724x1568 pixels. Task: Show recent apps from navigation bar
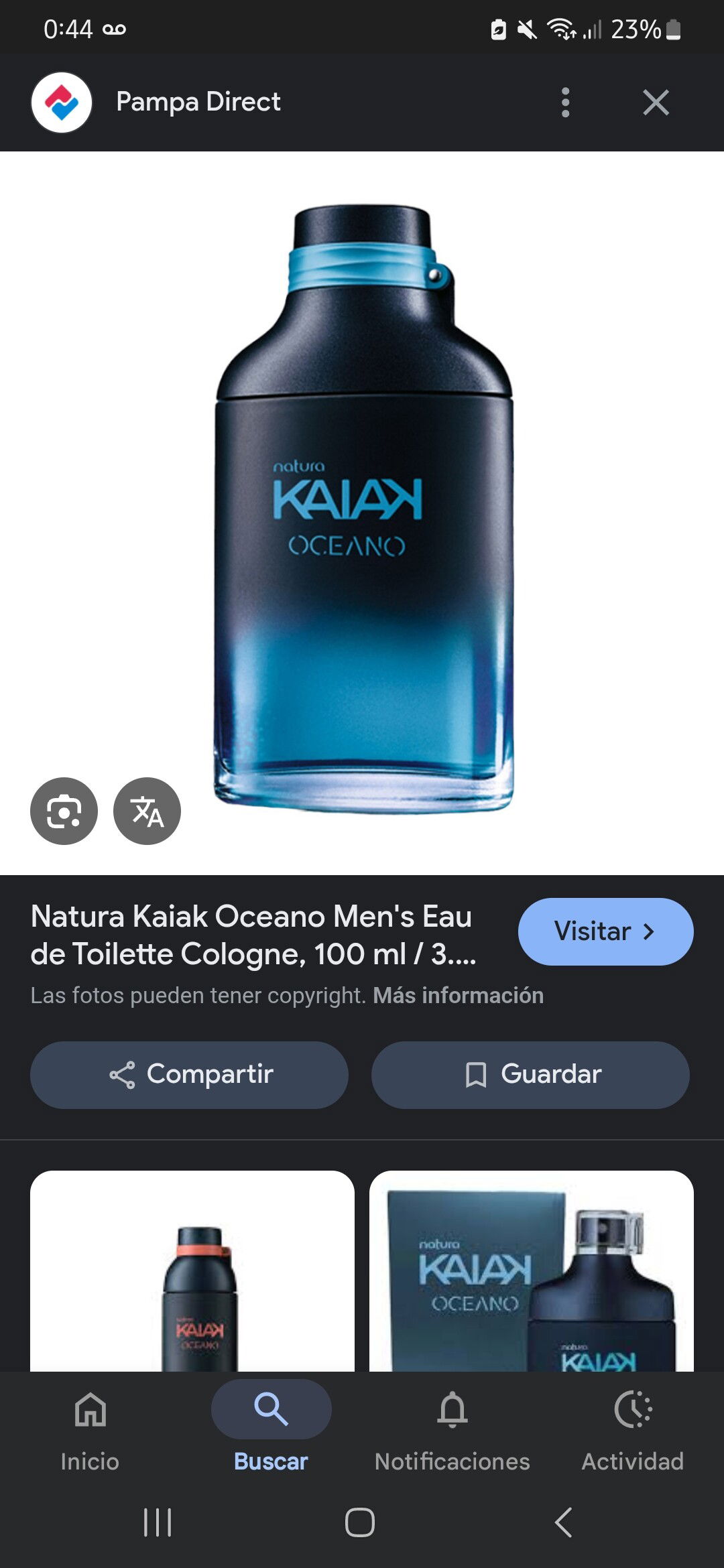(158, 1522)
